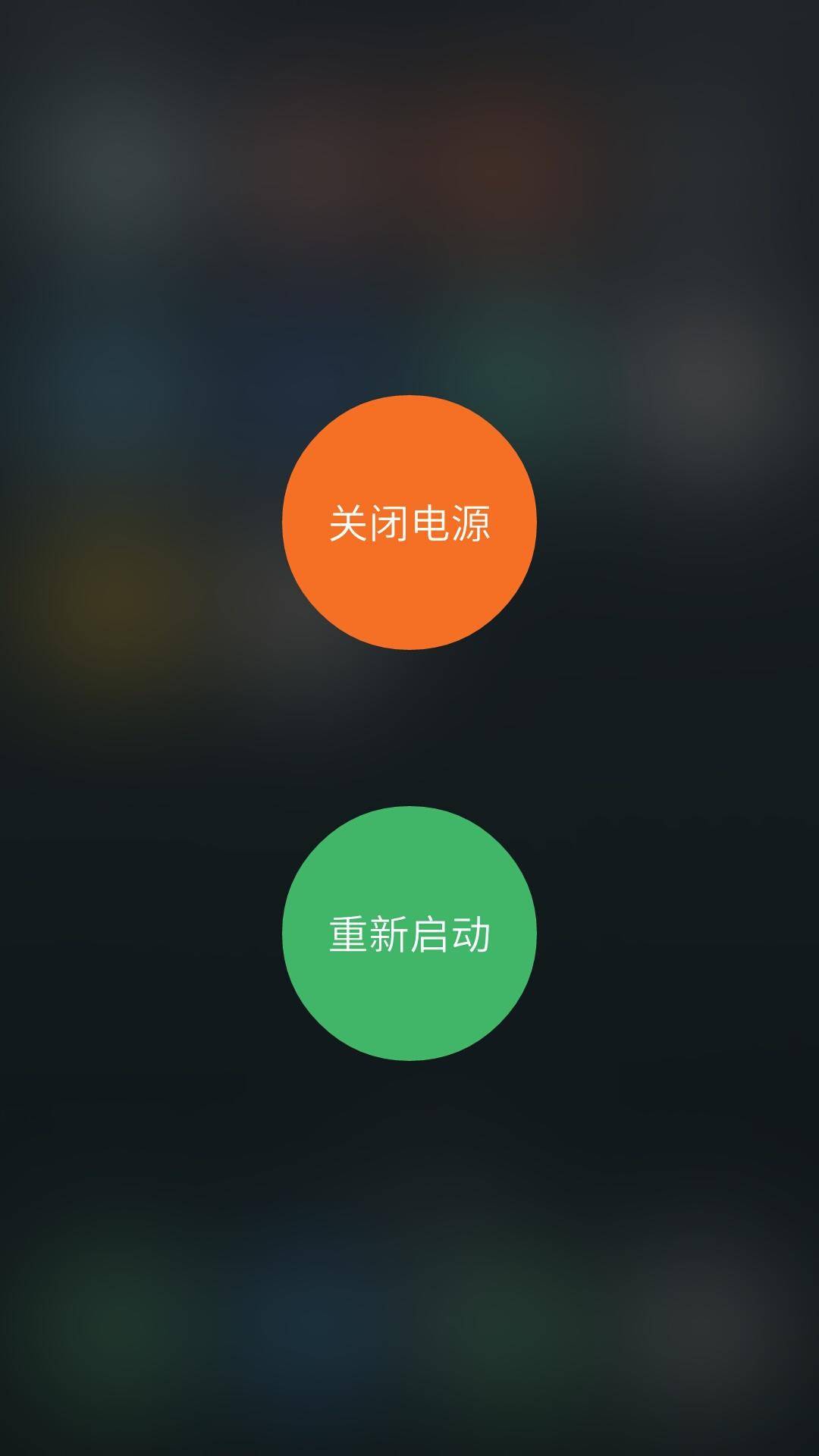Tap between the two circular buttons to dismiss

click(409, 728)
